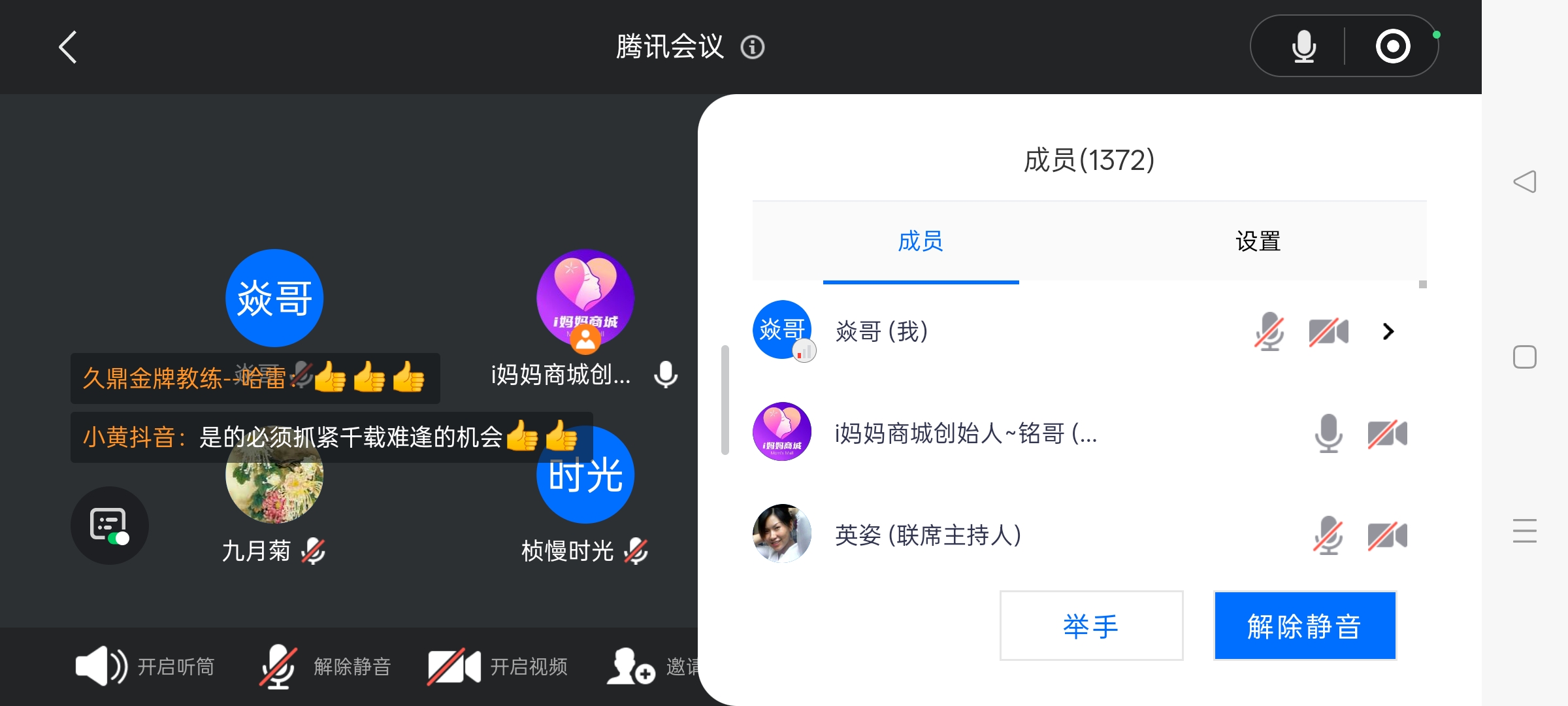
Task: Toggle the chat bubble overlay button
Action: click(x=109, y=525)
